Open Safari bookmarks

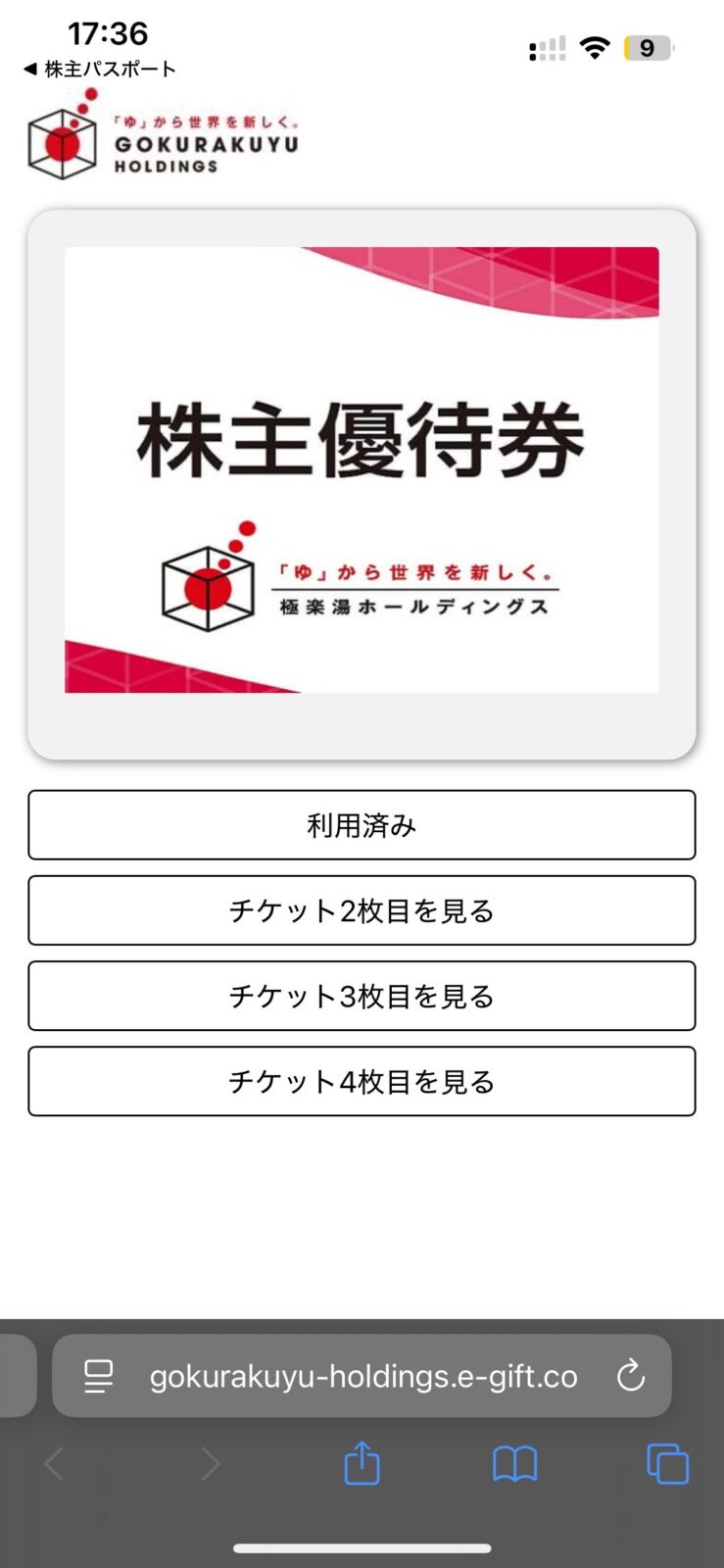coord(514,1464)
